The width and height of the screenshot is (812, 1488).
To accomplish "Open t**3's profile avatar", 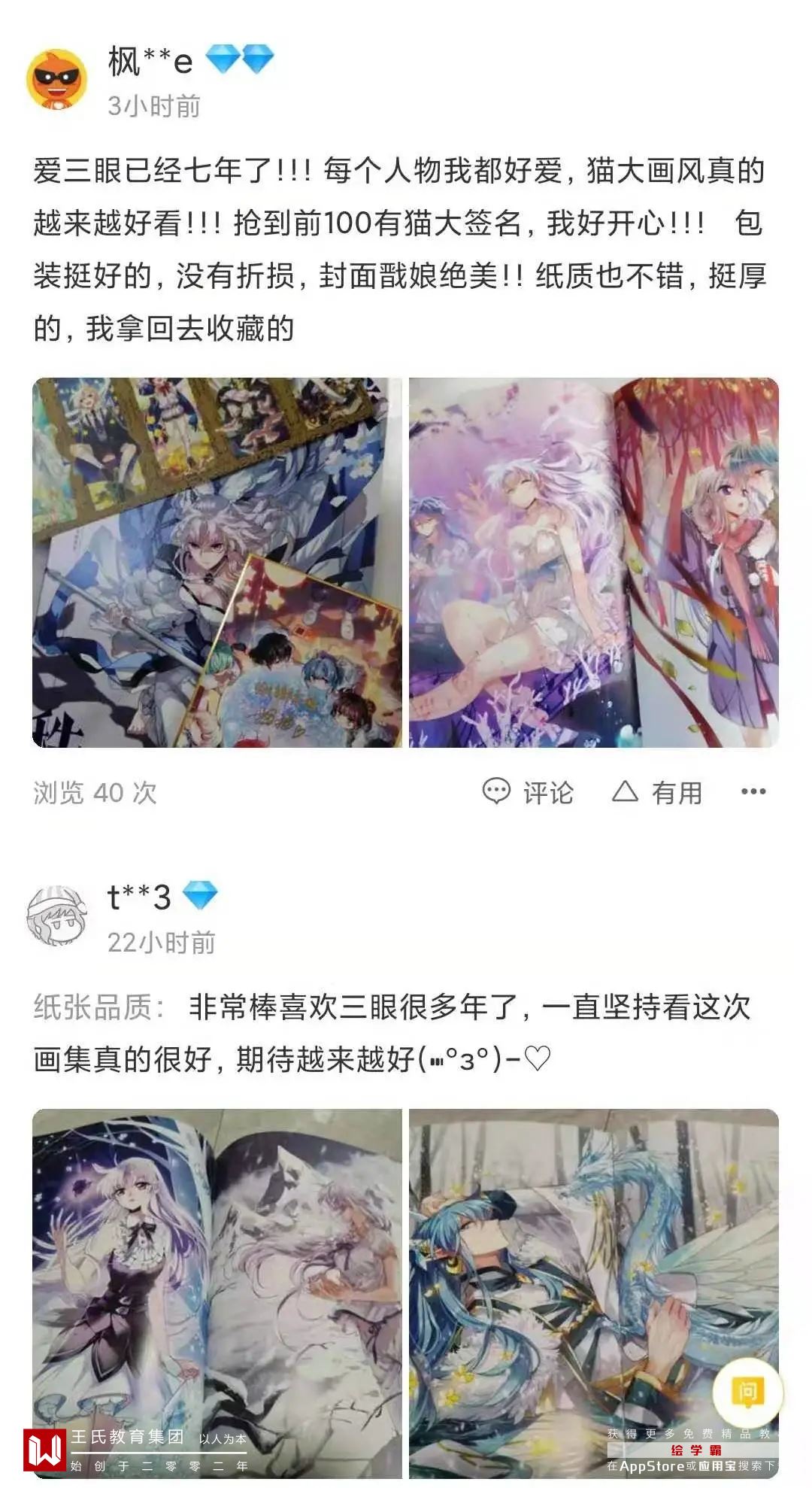I will click(x=56, y=916).
